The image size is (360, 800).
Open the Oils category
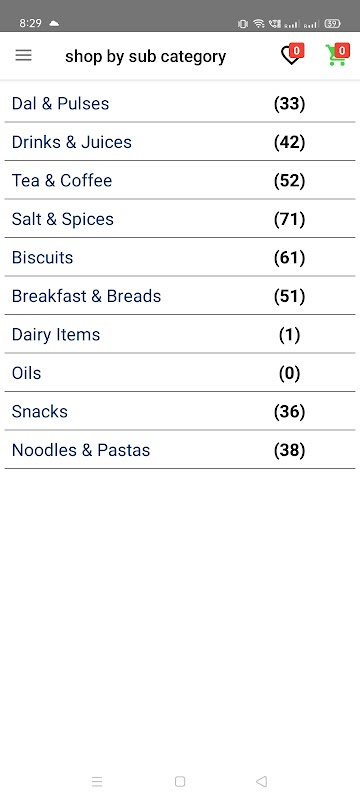point(179,373)
